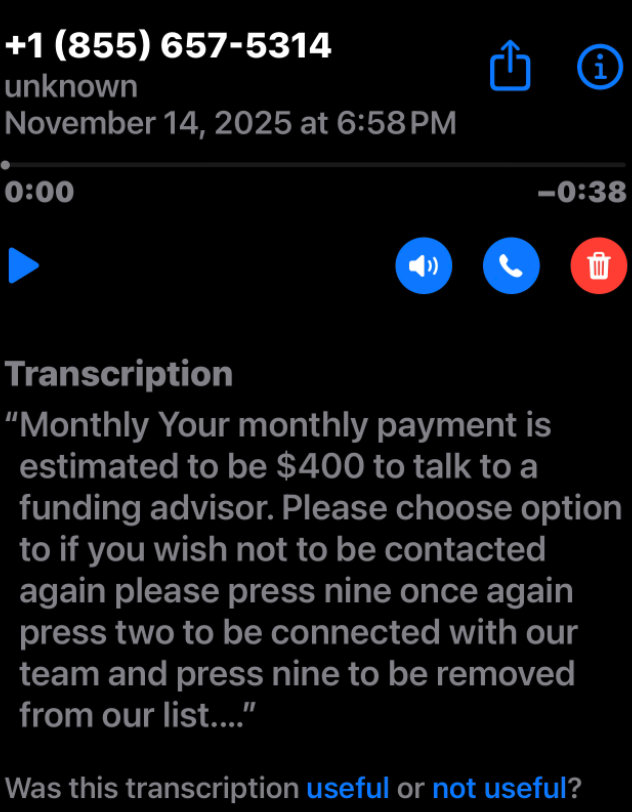The image size is (632, 812).
Task: Share this voicemail
Action: point(510,68)
